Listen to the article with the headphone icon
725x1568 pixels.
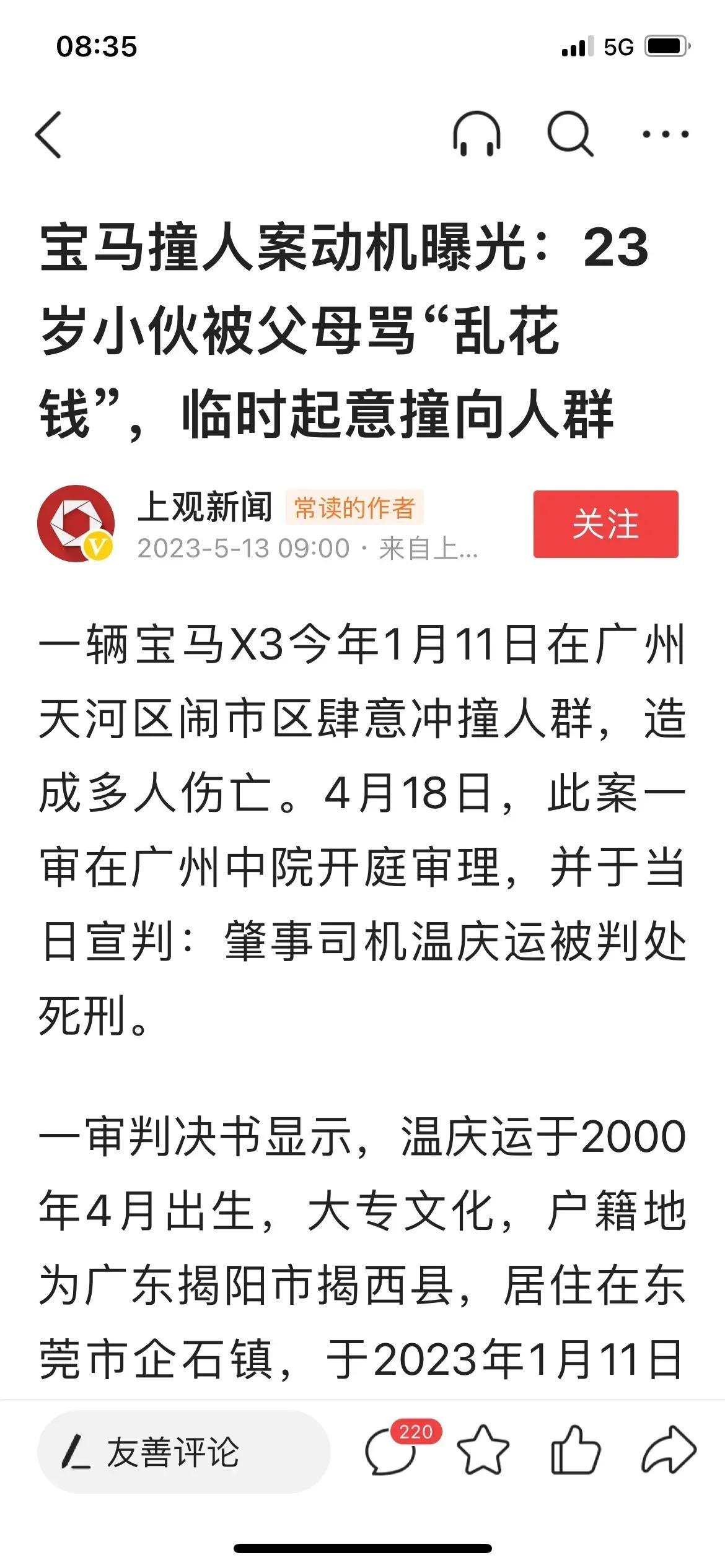476,134
